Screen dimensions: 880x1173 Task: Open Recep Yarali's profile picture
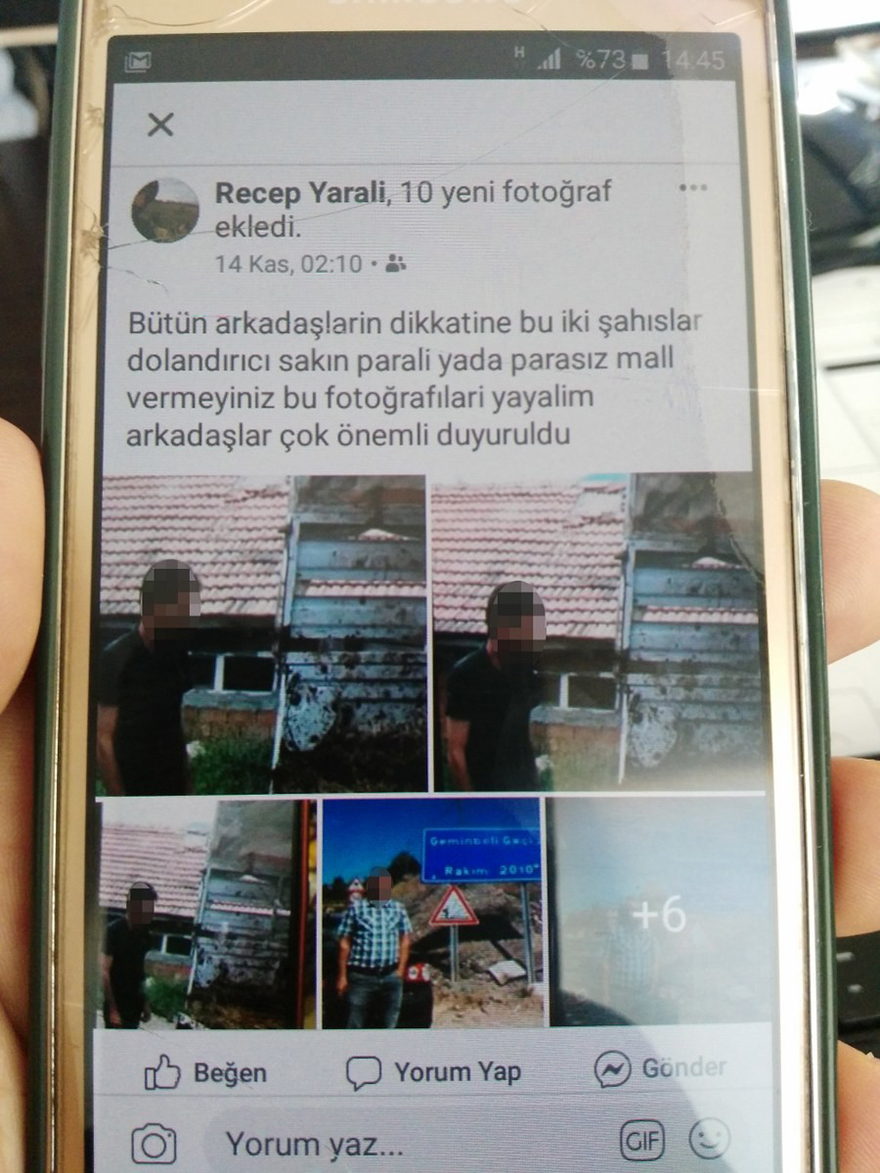pyautogui.click(x=165, y=210)
